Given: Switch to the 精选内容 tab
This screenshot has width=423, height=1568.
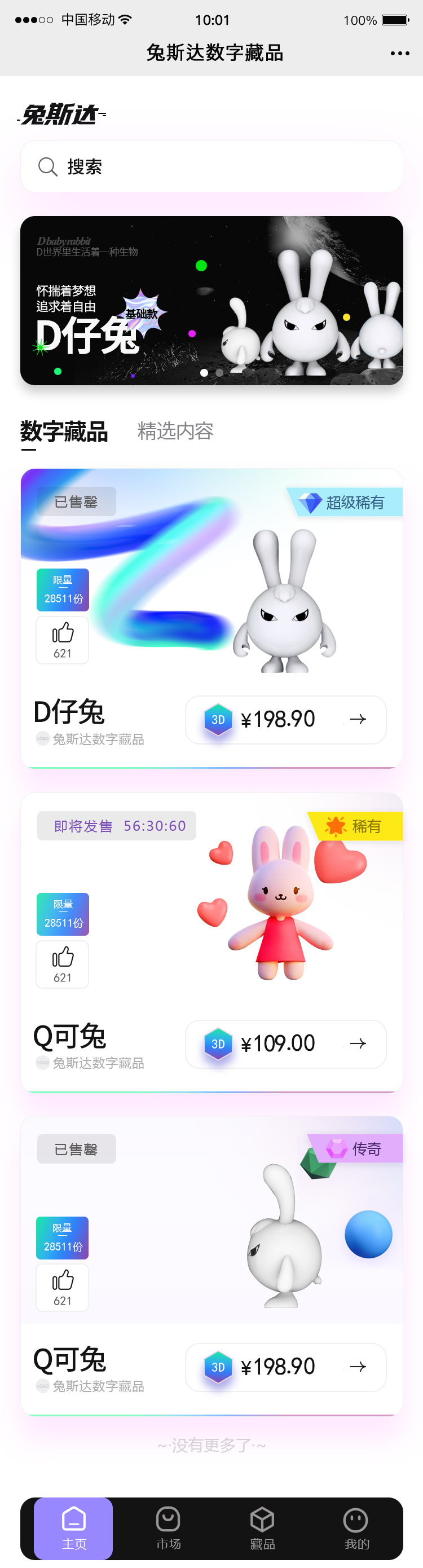Looking at the screenshot, I should point(175,431).
